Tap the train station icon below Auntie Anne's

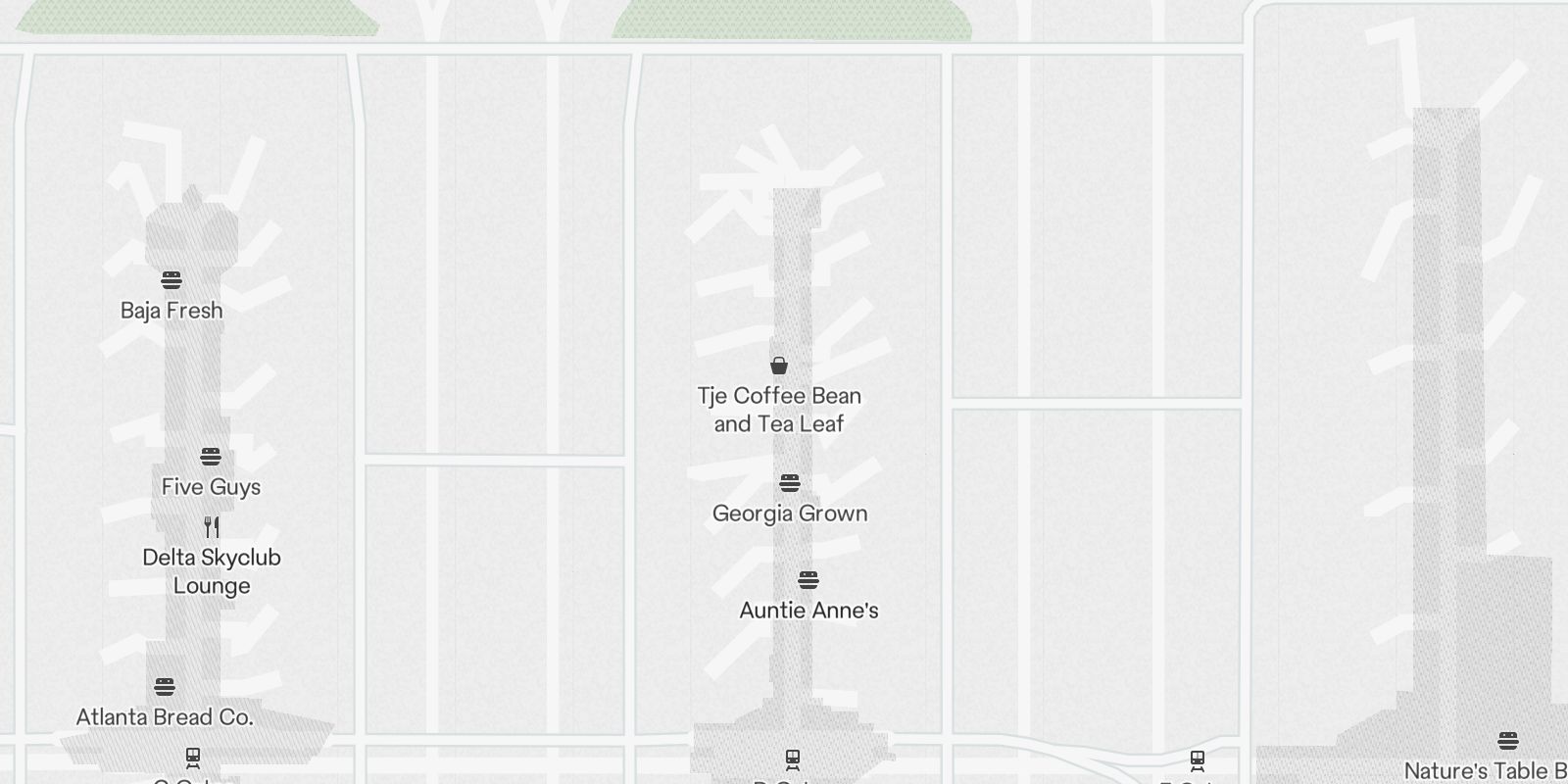tap(793, 759)
